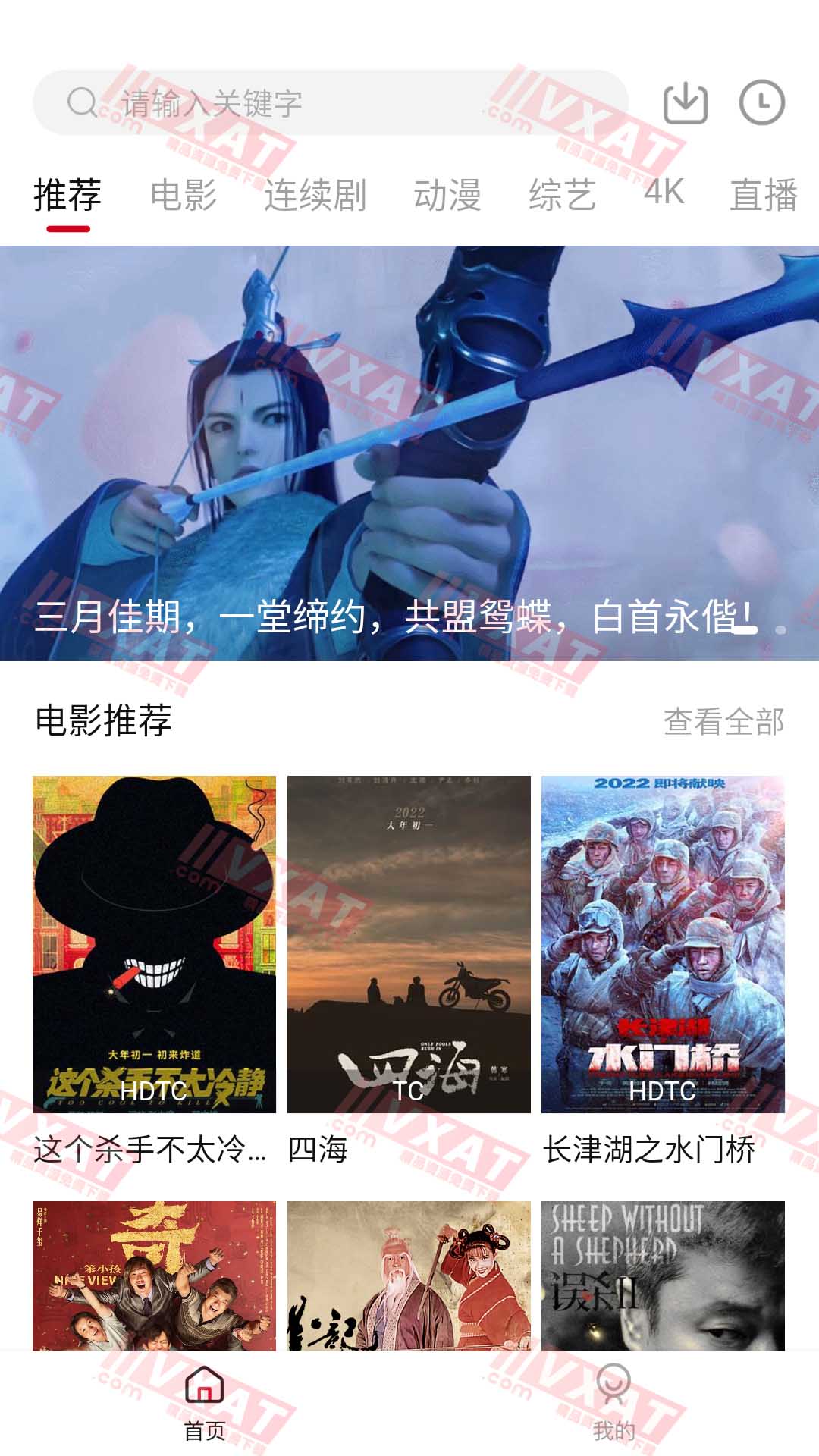Open the 动漫 tab

450,196
